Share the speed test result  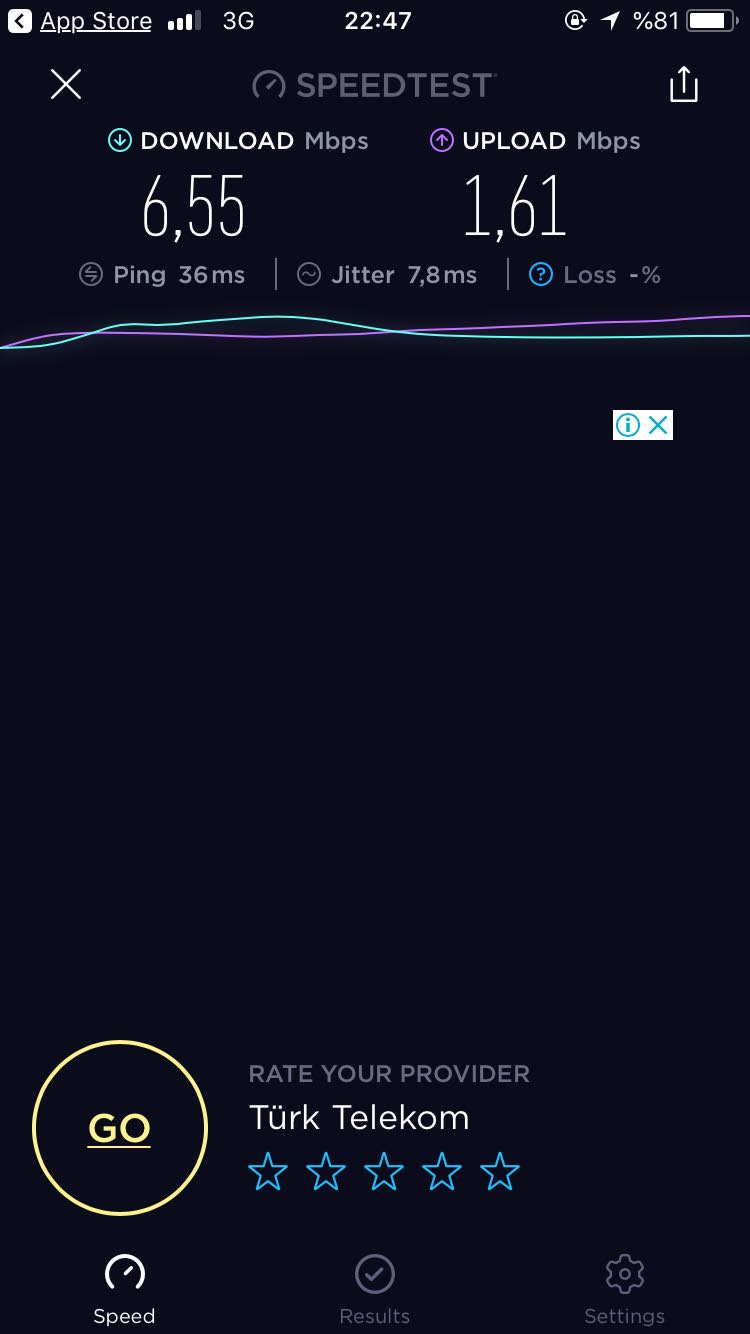(683, 84)
